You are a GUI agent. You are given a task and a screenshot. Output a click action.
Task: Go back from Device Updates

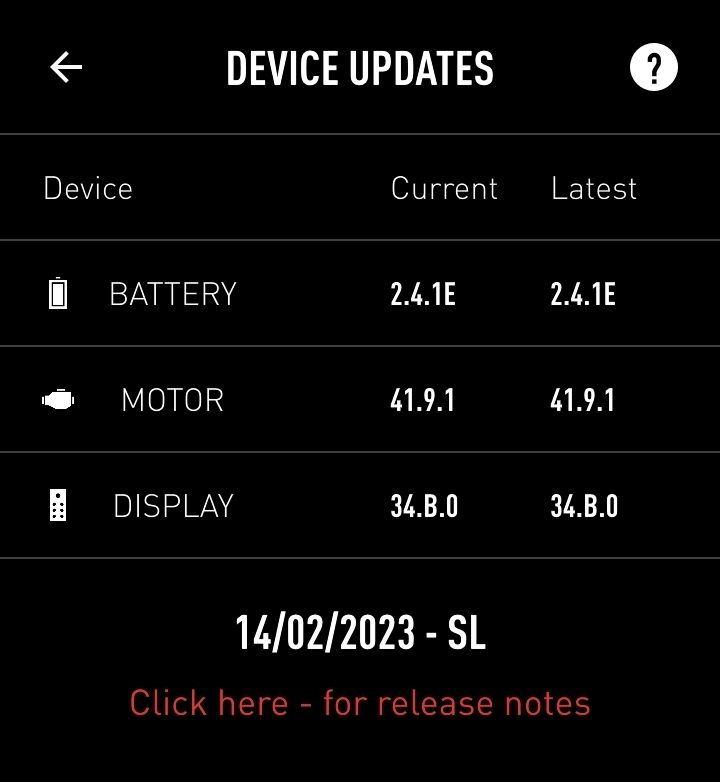pos(66,68)
